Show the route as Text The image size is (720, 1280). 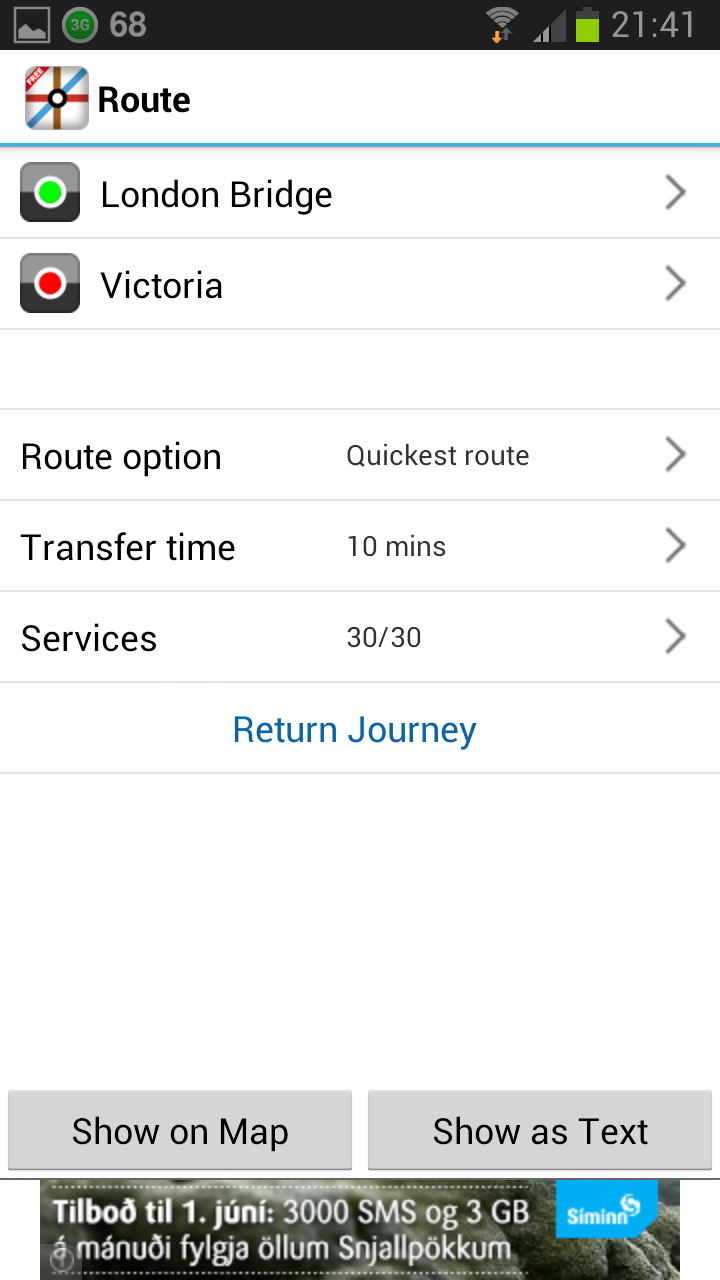tap(540, 1131)
